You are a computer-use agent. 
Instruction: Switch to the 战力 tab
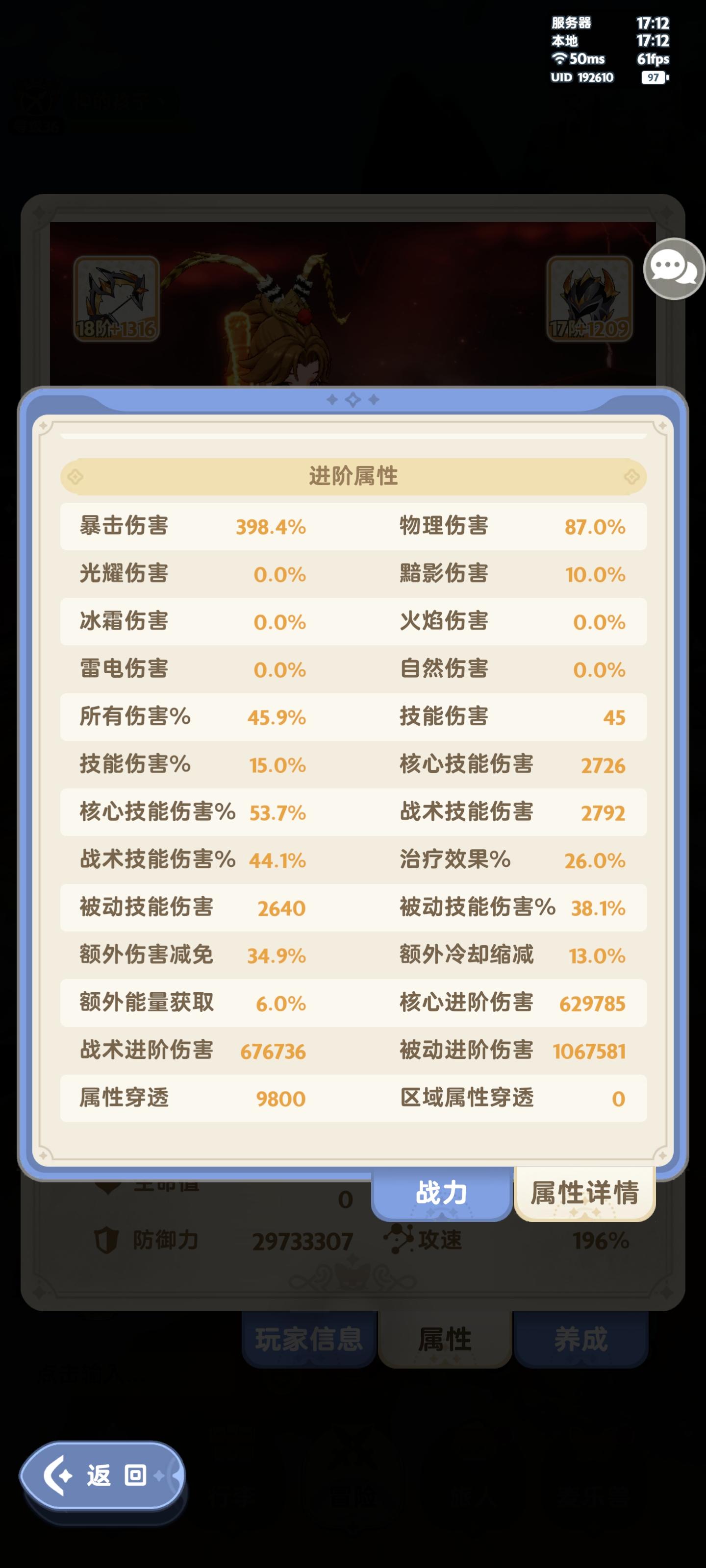[x=441, y=1194]
